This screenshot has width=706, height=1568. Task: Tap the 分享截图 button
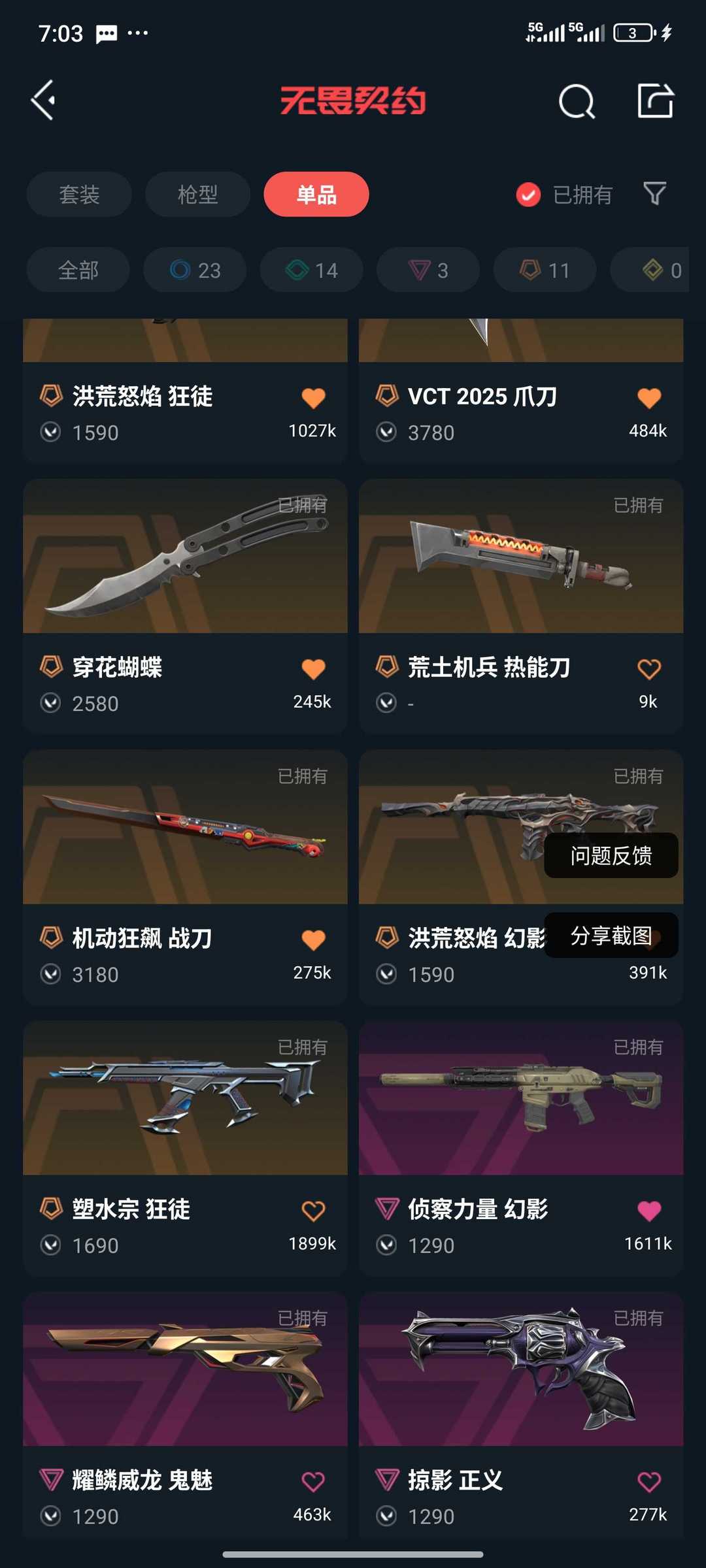click(x=611, y=936)
